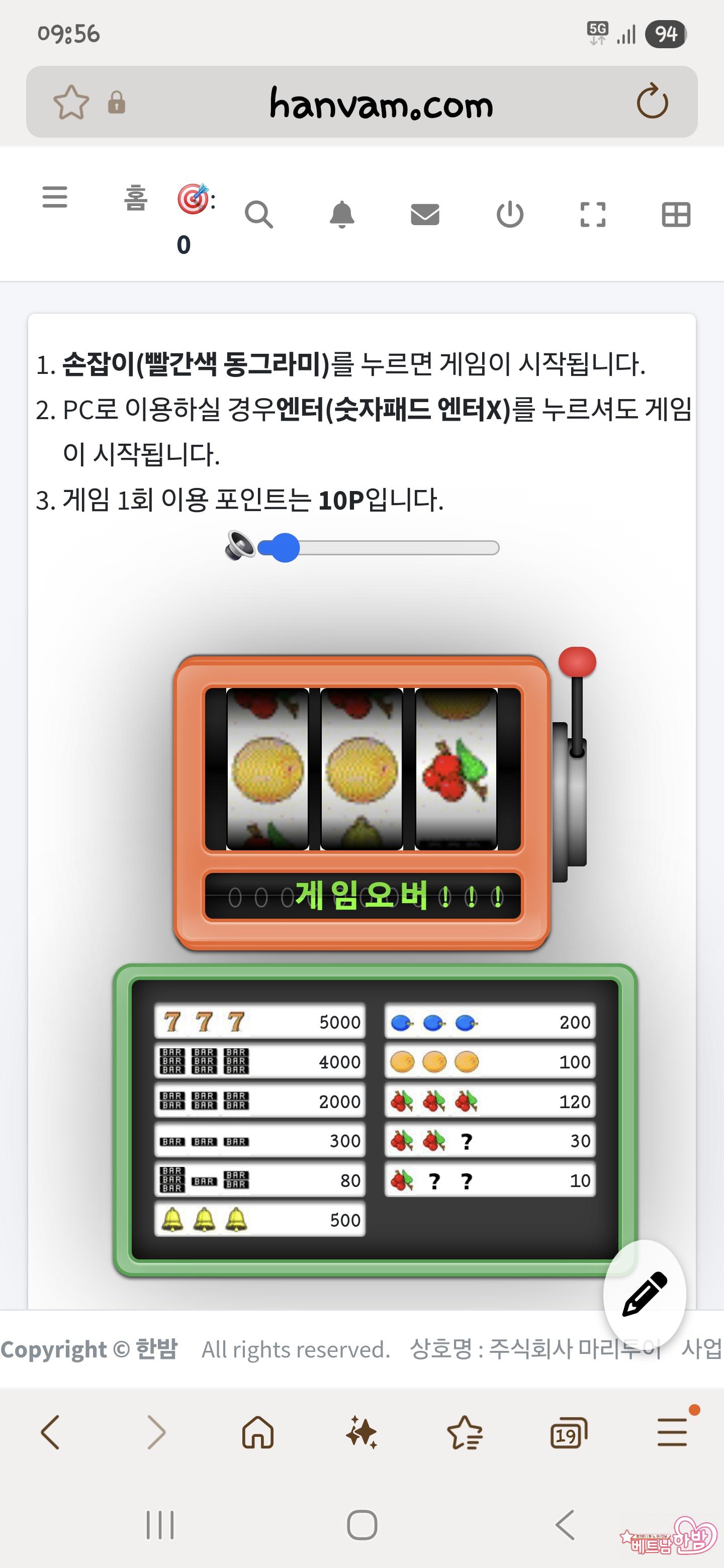View the 19 open browser tabs
Screen dimensions: 724x1568
click(x=568, y=1433)
